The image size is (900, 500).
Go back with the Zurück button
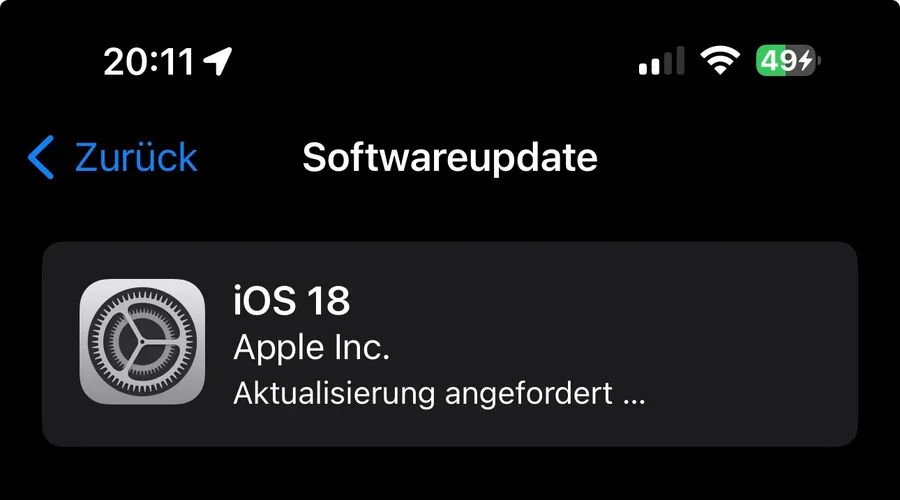pyautogui.click(x=112, y=158)
